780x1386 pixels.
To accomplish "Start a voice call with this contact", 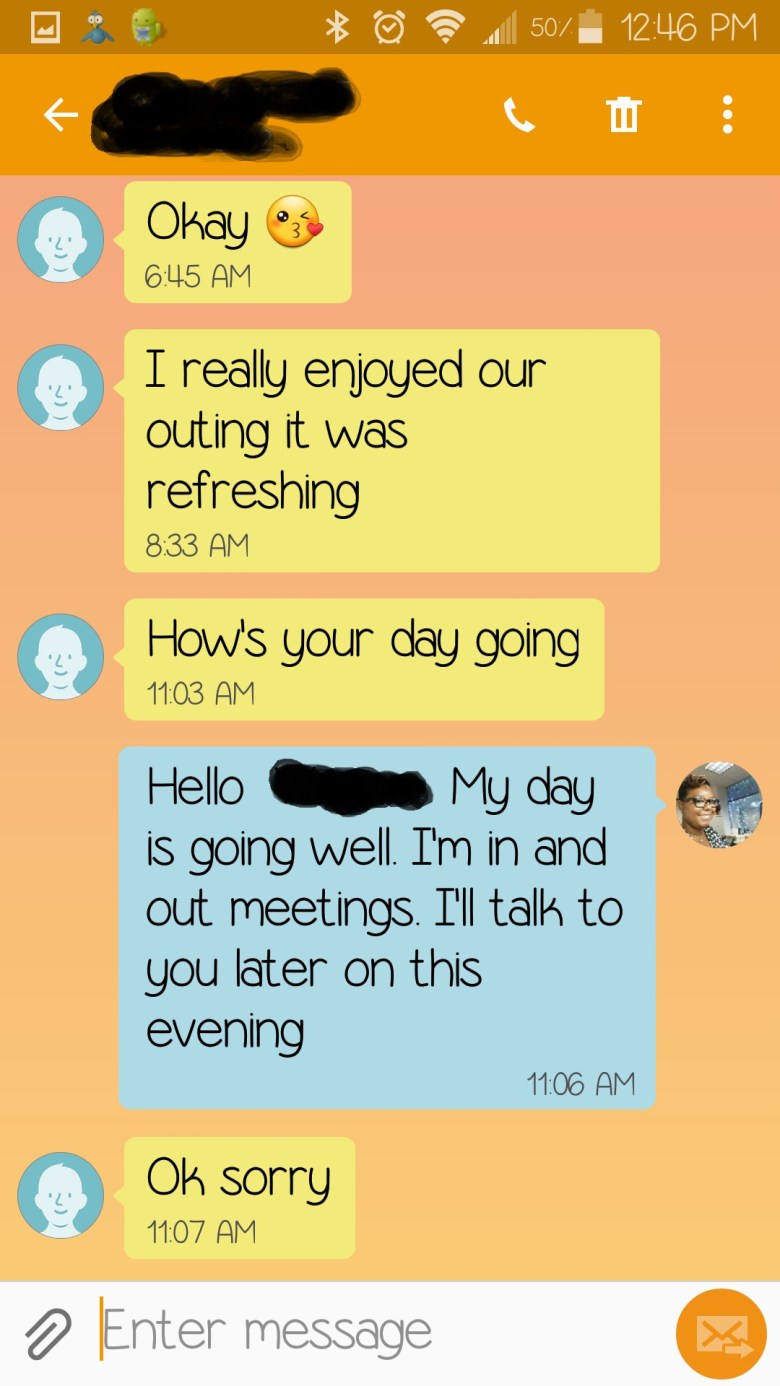I will coord(519,114).
